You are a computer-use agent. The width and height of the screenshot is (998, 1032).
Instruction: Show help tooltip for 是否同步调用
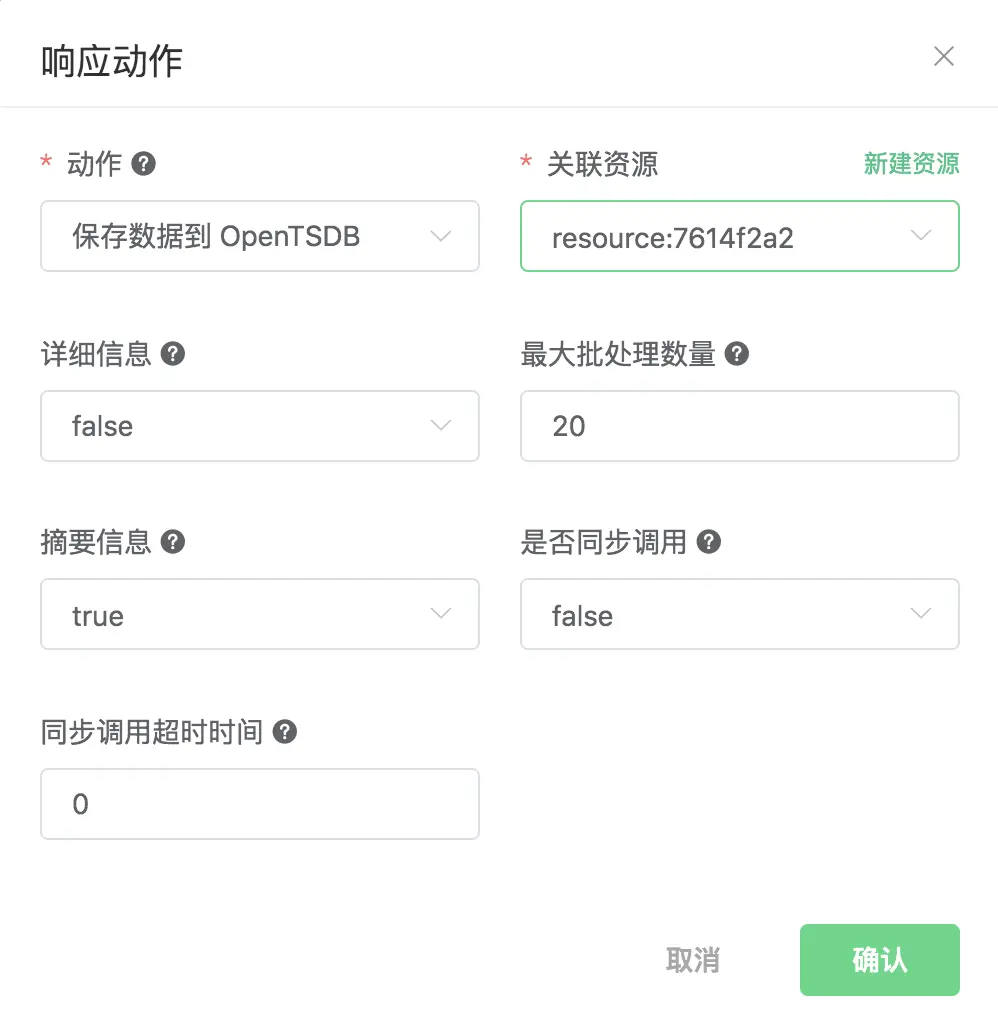click(709, 542)
